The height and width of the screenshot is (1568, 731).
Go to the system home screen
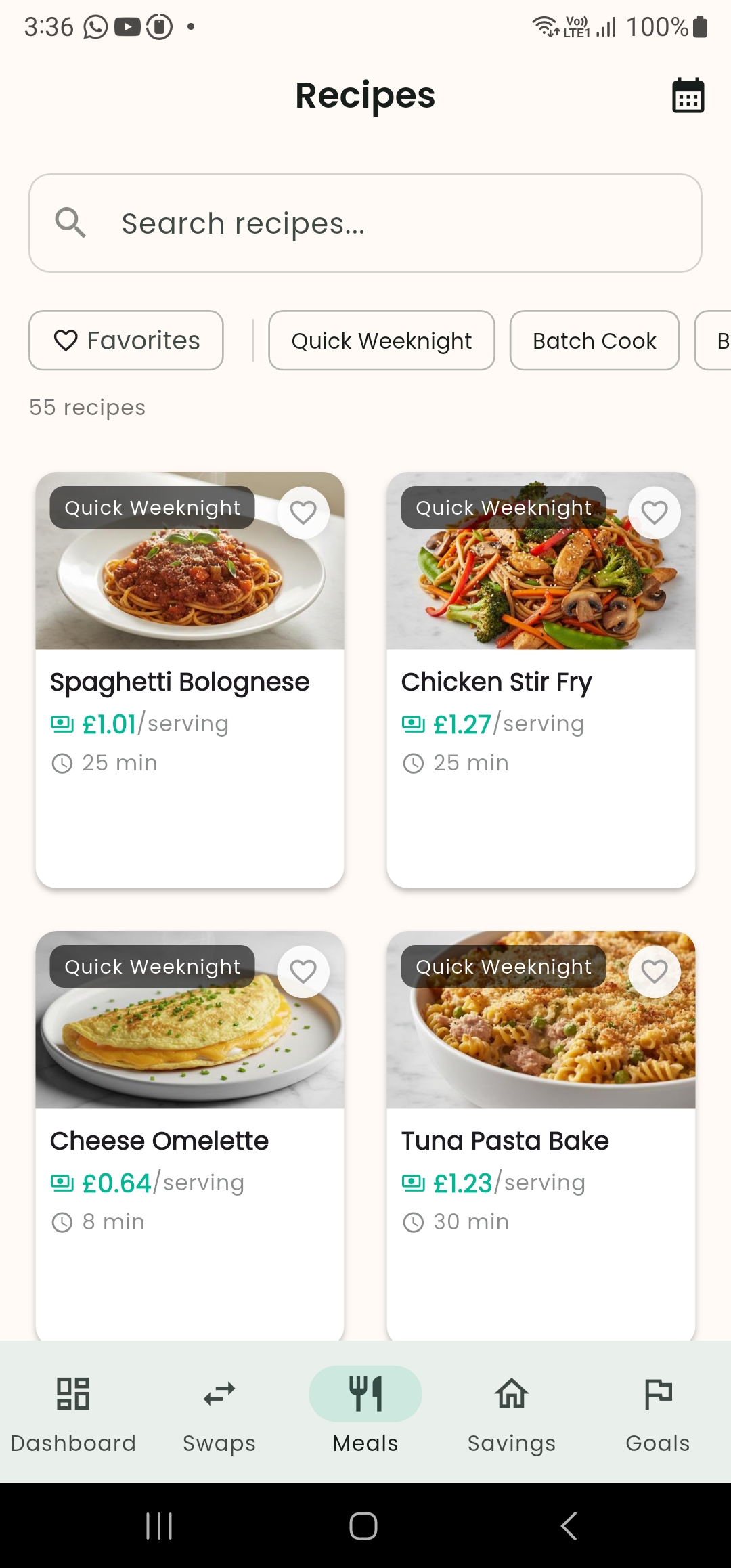click(363, 1526)
